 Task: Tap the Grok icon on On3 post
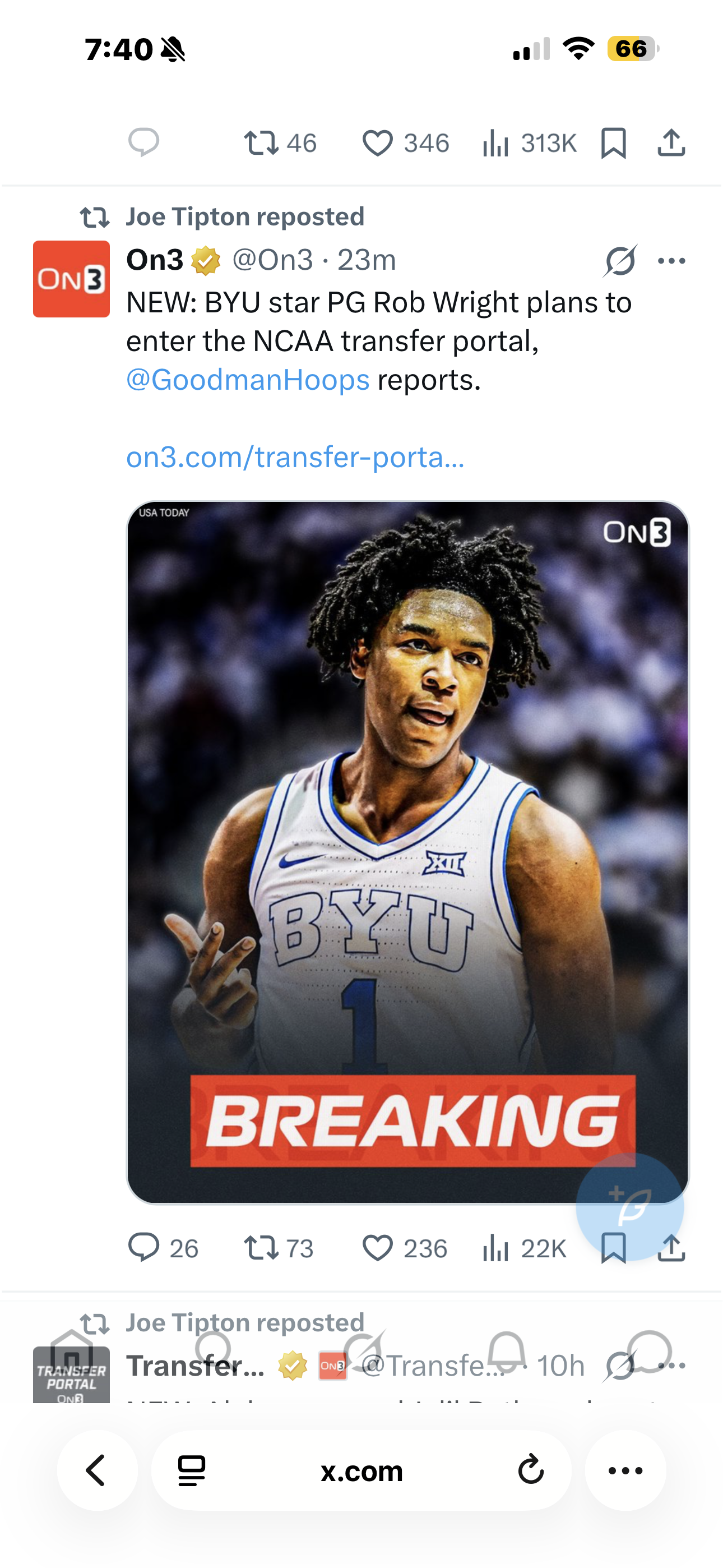click(x=620, y=261)
